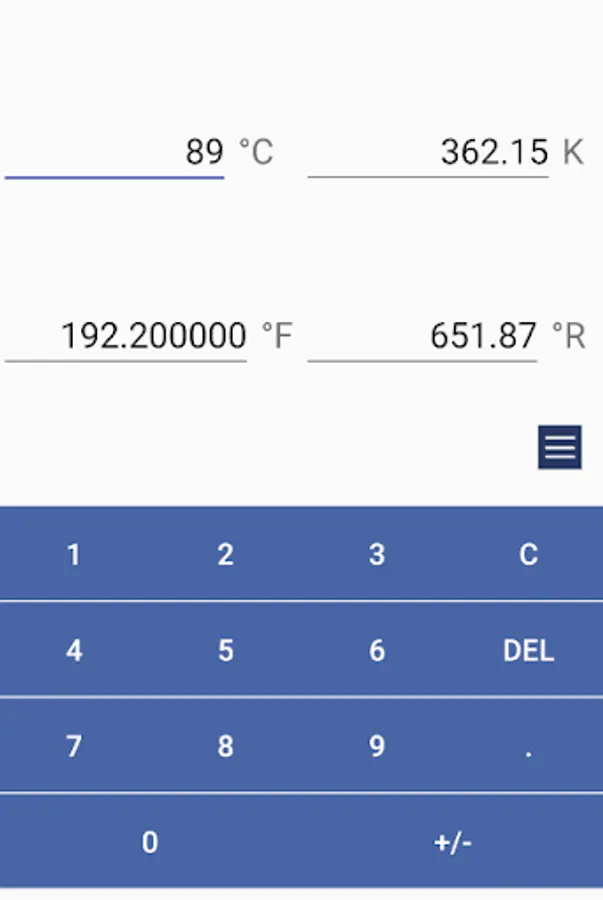603x900 pixels.
Task: Tap the 7 key
Action: [x=74, y=746]
